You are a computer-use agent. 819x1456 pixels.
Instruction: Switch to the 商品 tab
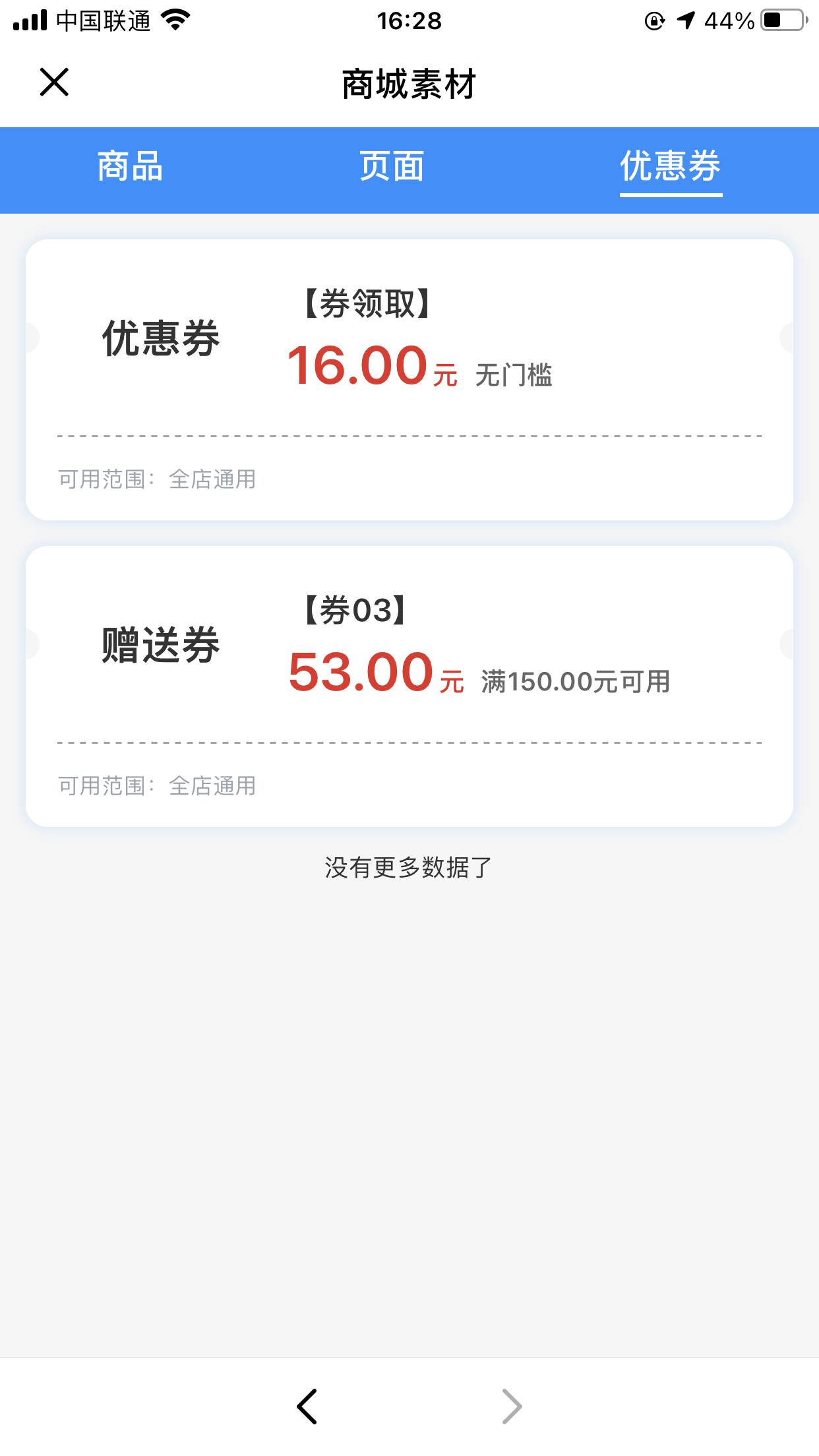[x=130, y=167]
